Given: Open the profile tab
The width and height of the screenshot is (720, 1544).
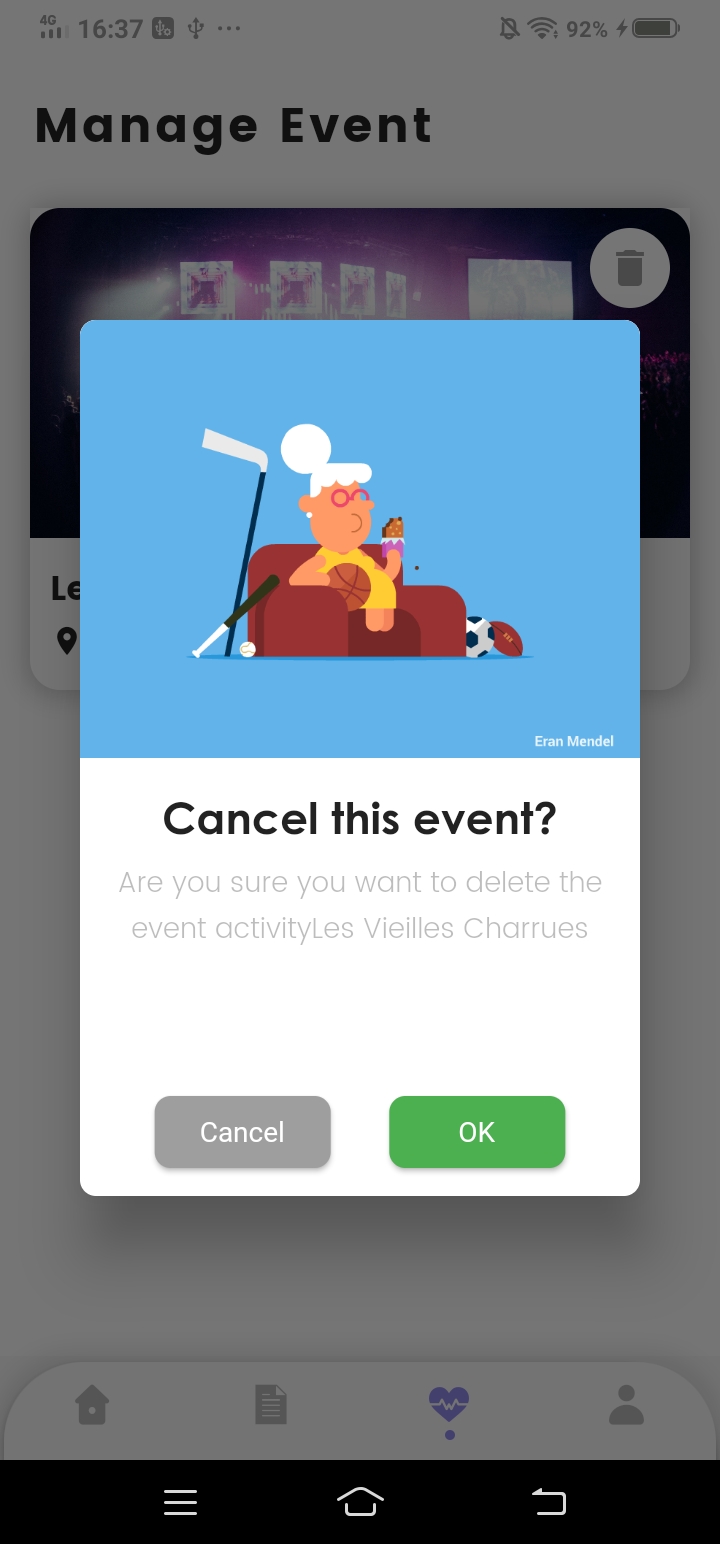Looking at the screenshot, I should pos(626,1405).
